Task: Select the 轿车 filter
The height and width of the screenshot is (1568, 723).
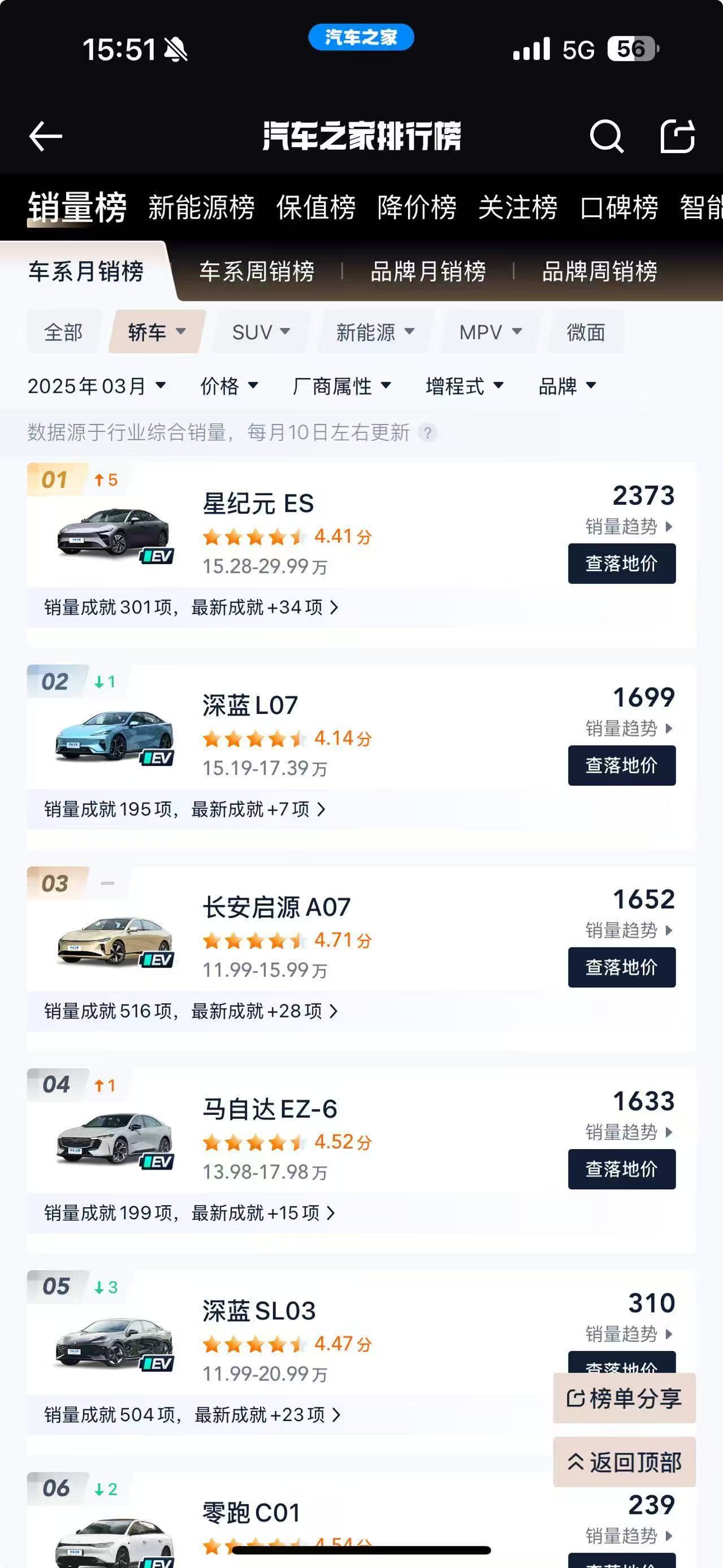Action: (152, 332)
